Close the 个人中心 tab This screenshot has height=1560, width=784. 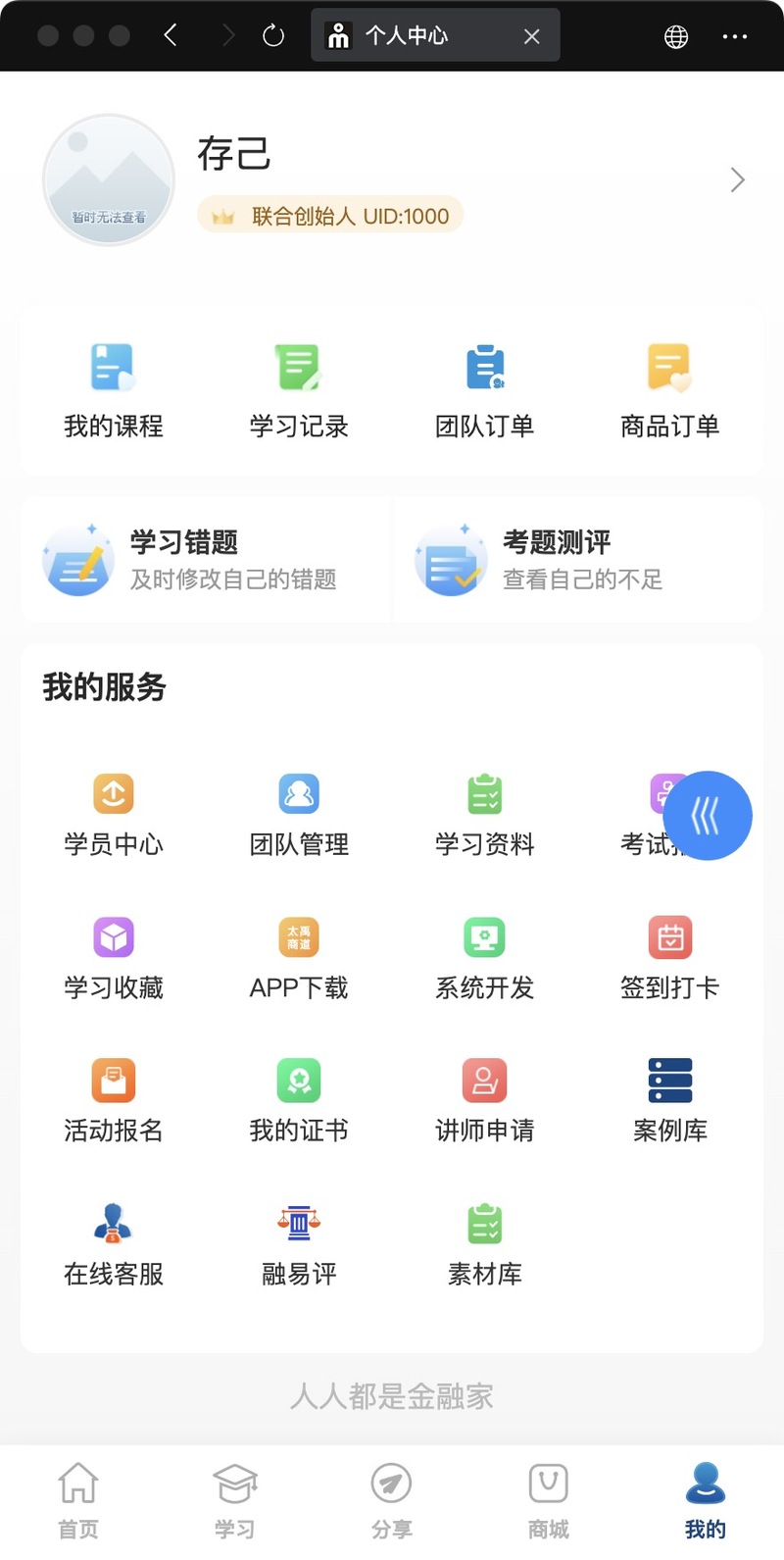tap(532, 36)
